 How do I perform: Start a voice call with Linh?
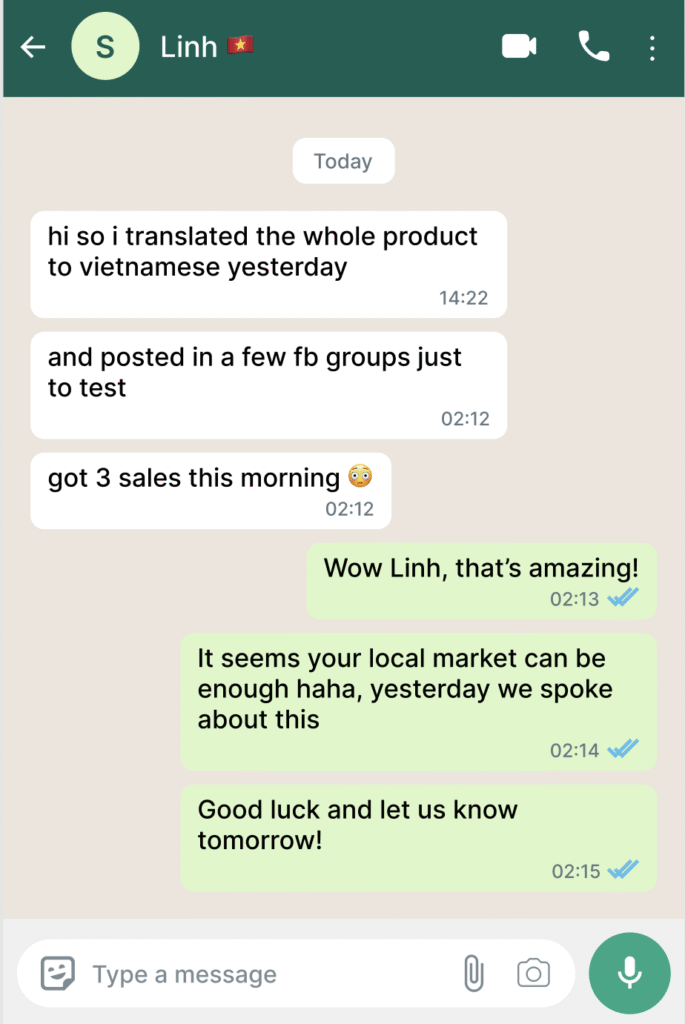click(593, 47)
